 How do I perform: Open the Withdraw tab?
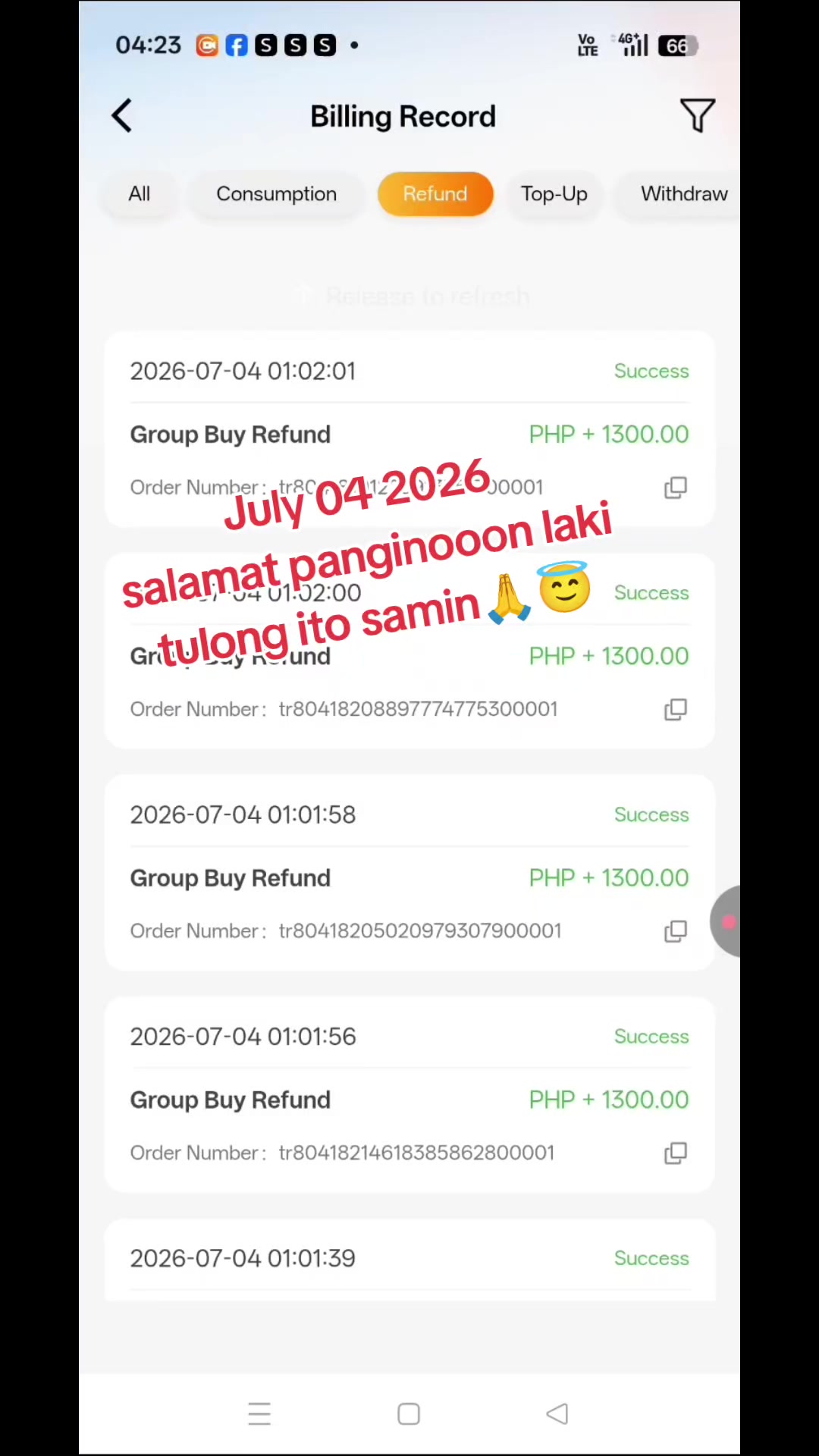pyautogui.click(x=684, y=194)
